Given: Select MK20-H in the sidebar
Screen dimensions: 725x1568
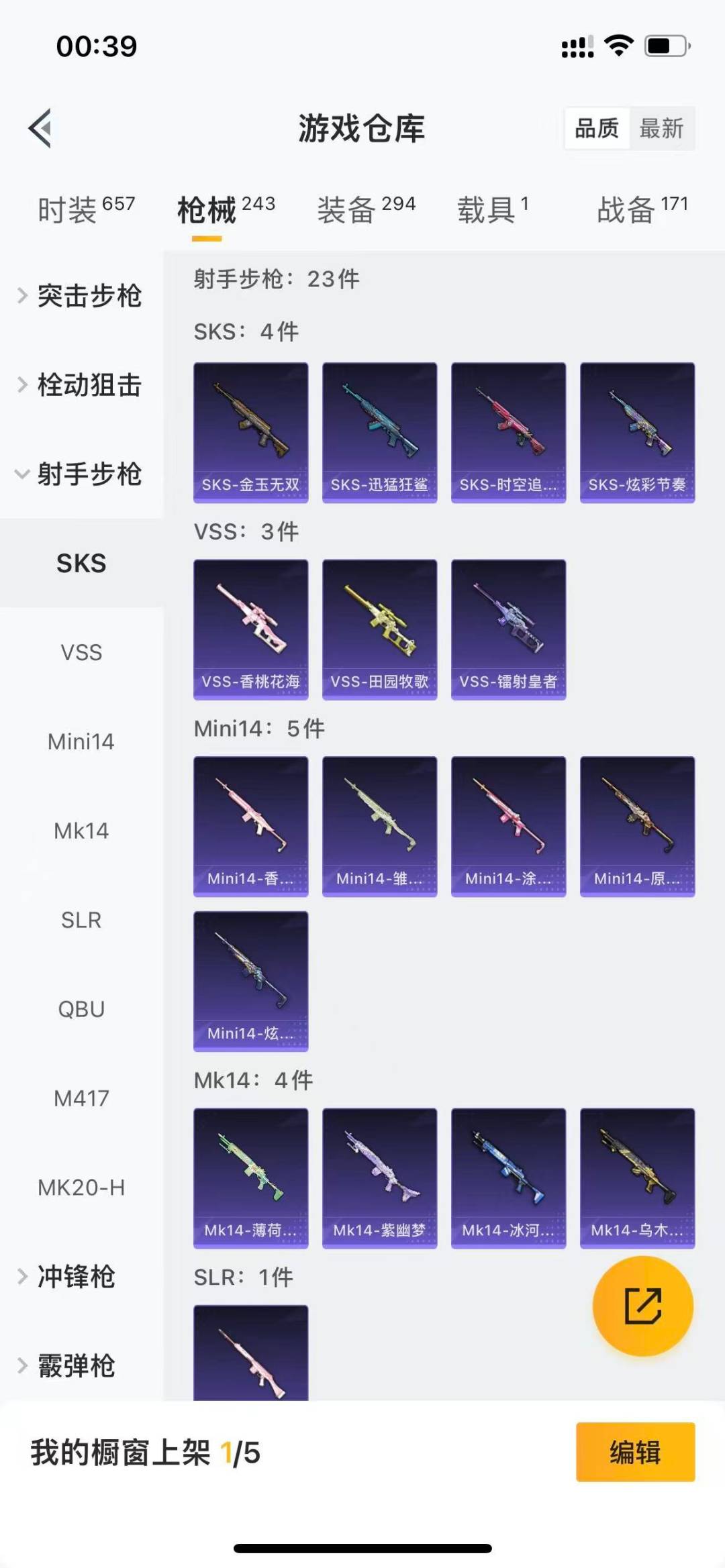Looking at the screenshot, I should pyautogui.click(x=81, y=1187).
